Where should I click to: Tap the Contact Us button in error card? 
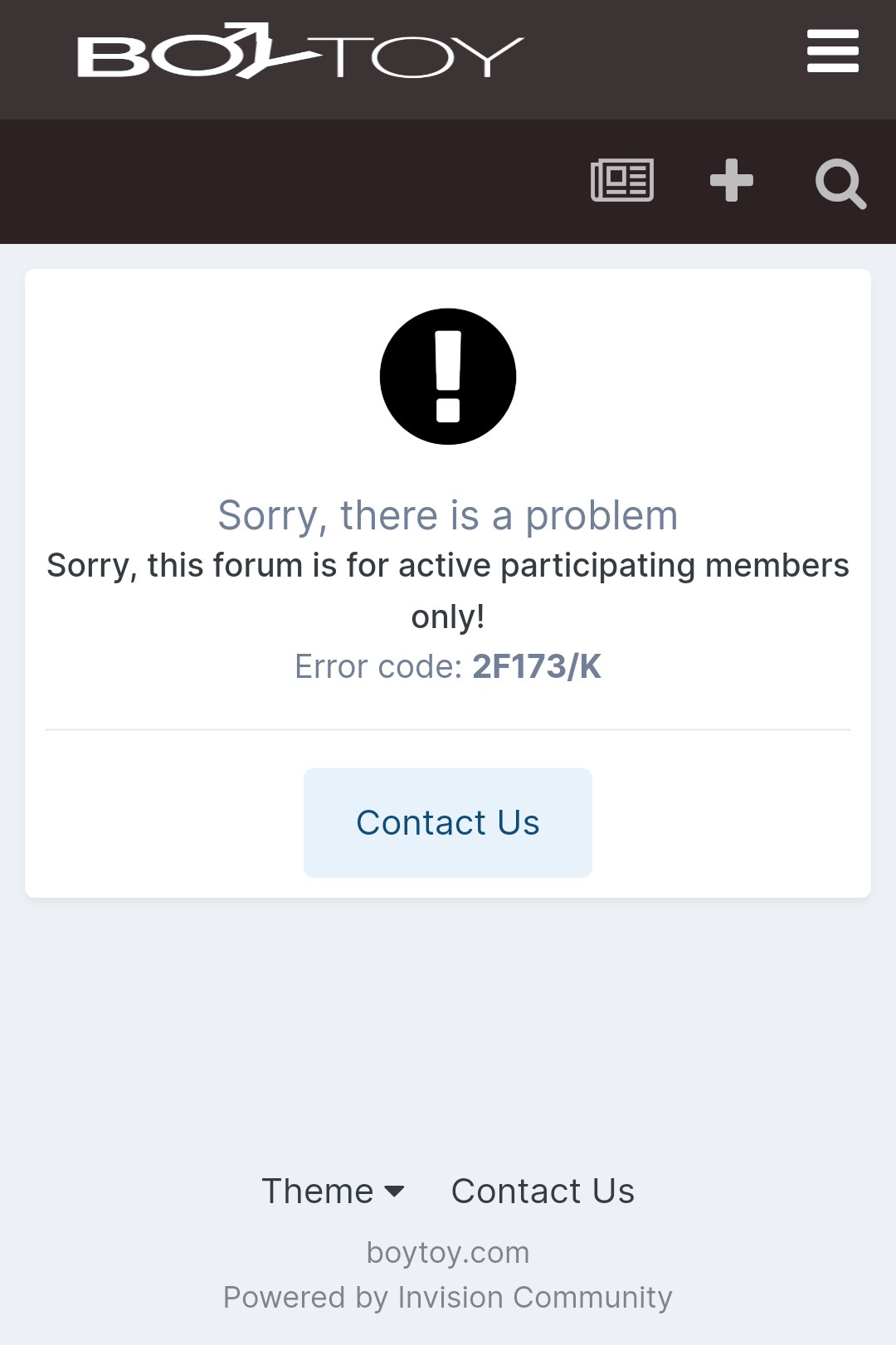pyautogui.click(x=448, y=822)
